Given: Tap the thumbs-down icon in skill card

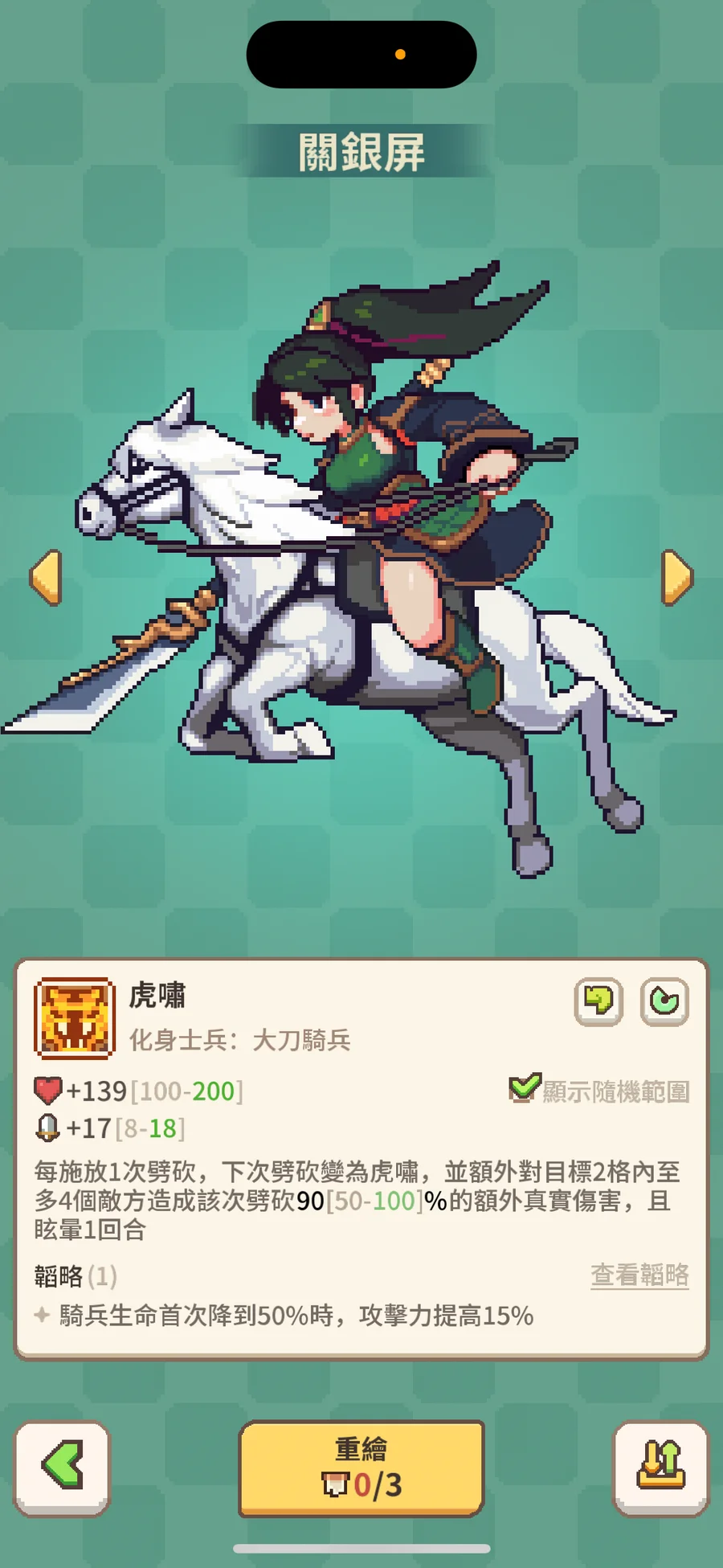Looking at the screenshot, I should [x=598, y=1001].
